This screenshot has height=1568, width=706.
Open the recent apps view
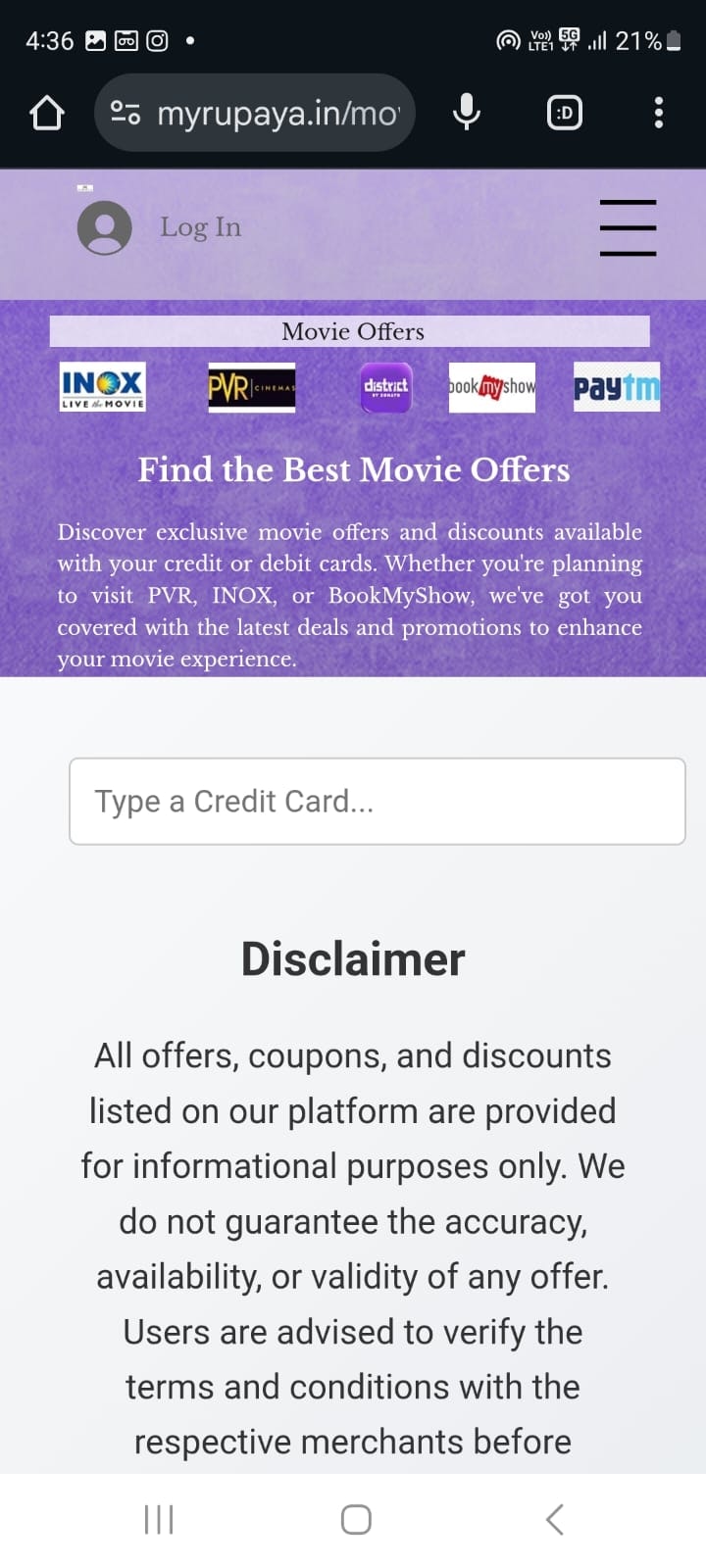tap(159, 1520)
